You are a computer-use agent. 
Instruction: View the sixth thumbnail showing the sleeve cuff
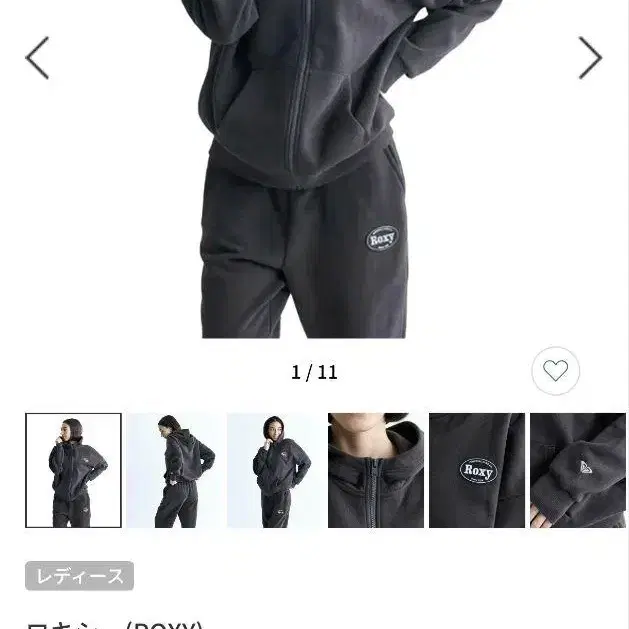(578, 470)
